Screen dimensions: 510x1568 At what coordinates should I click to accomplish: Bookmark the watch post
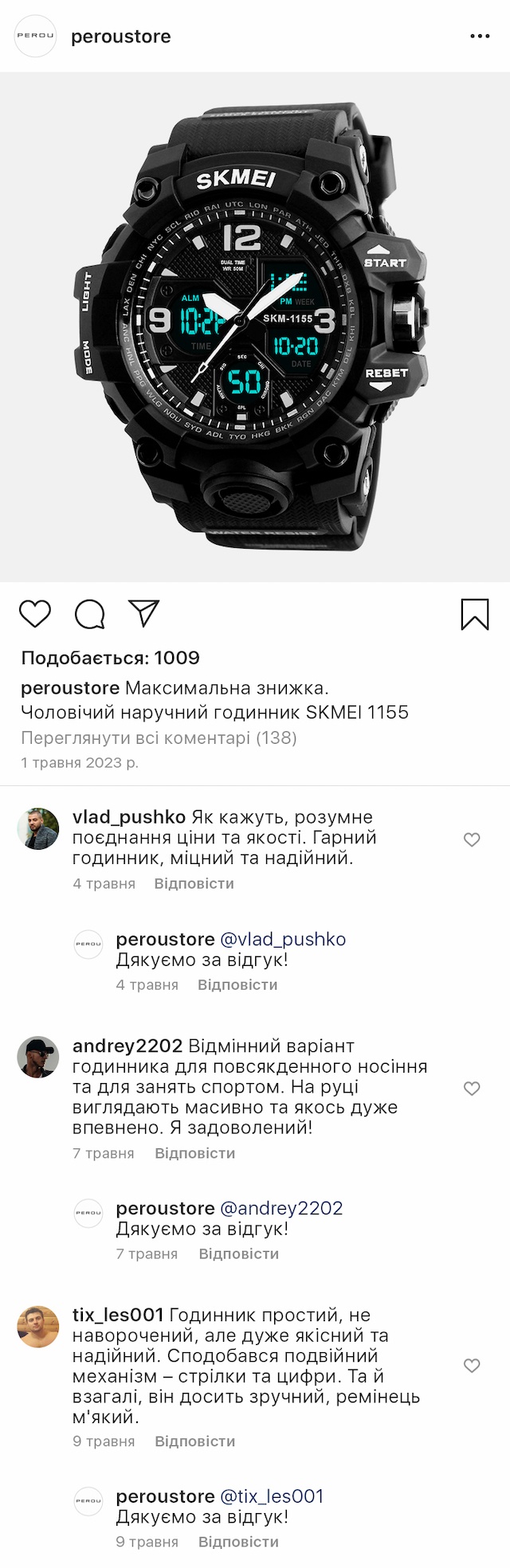(475, 614)
